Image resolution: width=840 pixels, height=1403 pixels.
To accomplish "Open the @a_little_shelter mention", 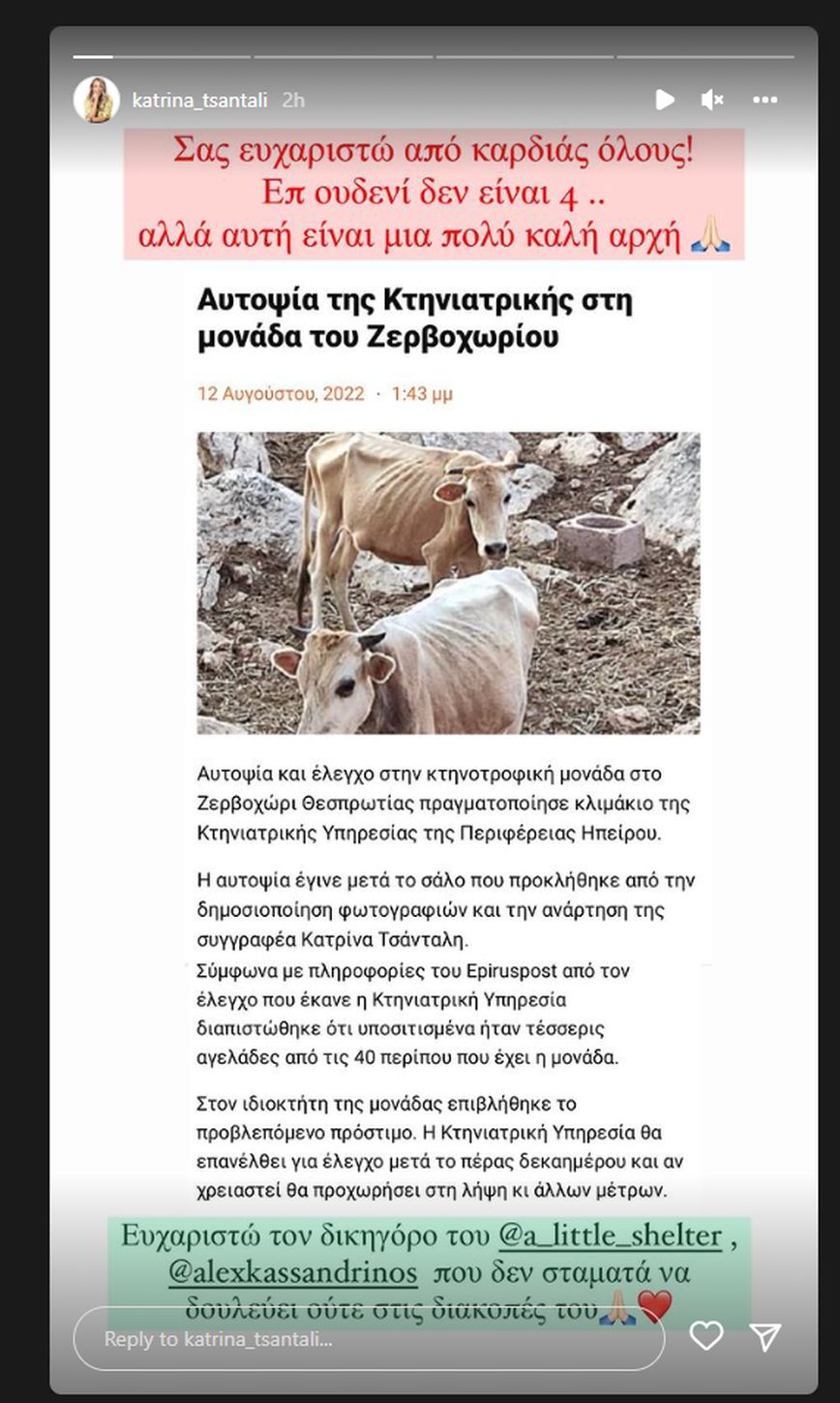I will click(x=610, y=1236).
